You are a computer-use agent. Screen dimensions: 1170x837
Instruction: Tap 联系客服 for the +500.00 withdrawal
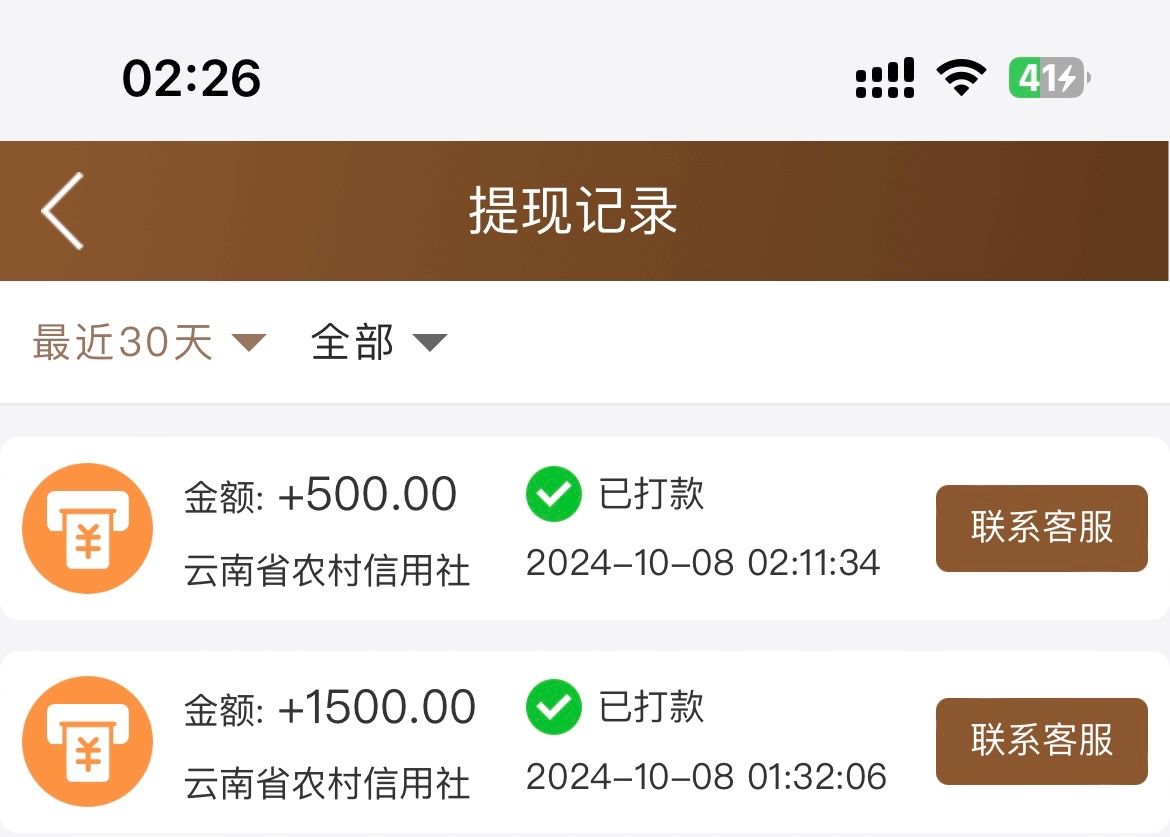[x=1041, y=528]
